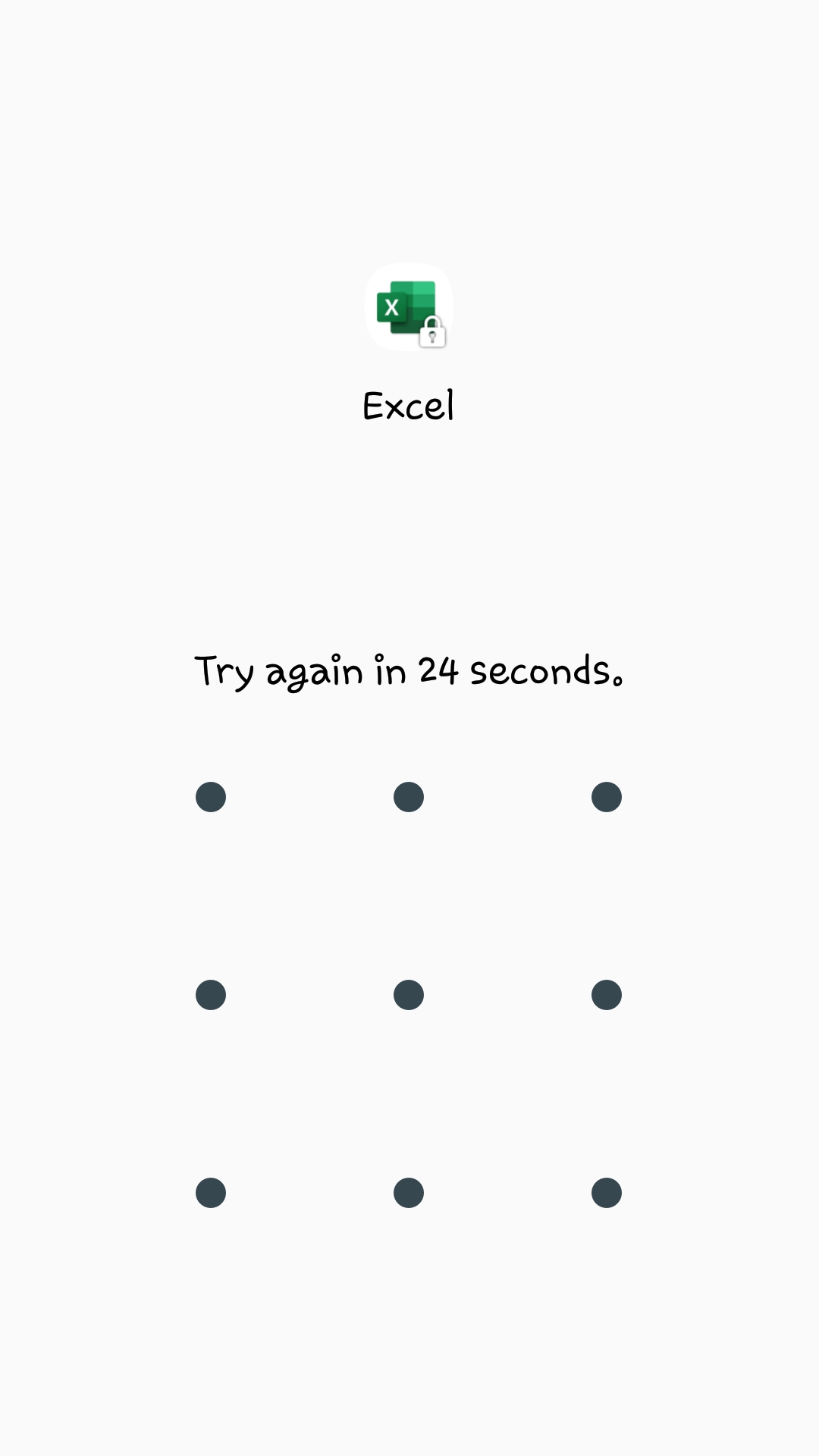Tap the bottom-left pattern dot

tap(211, 1192)
